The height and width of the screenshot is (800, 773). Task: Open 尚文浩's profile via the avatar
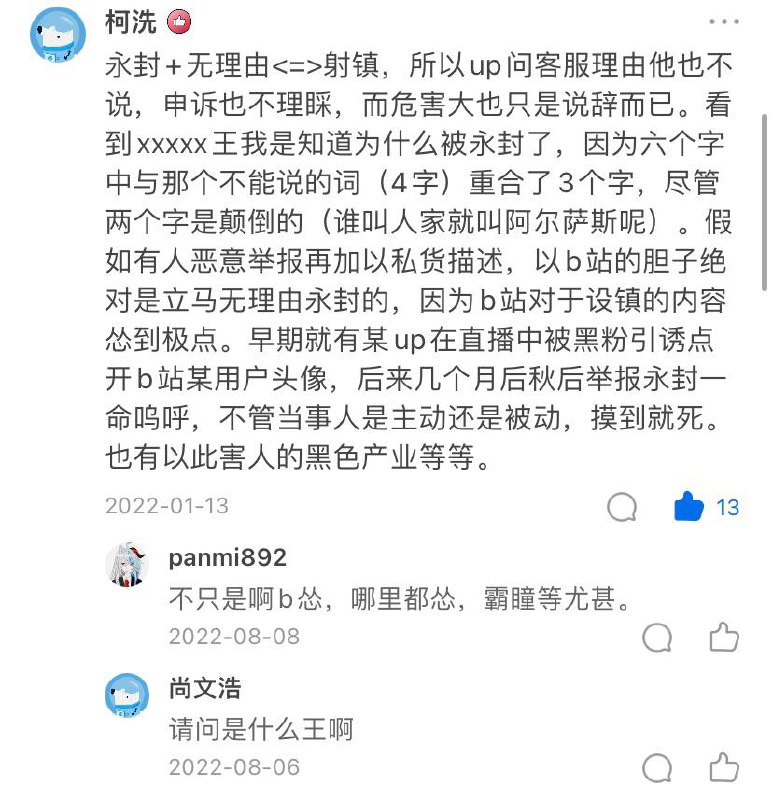[x=125, y=696]
